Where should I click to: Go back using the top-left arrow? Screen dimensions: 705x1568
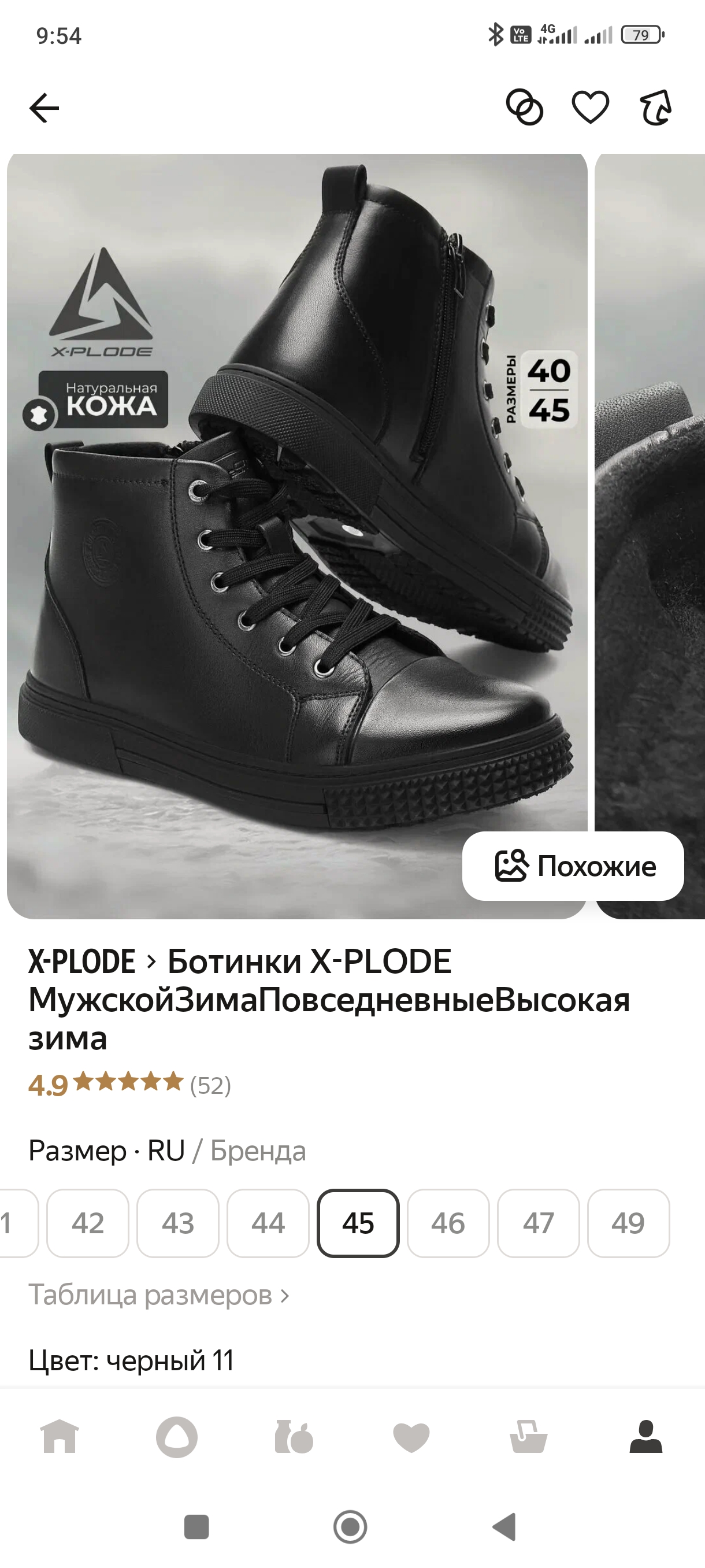44,108
